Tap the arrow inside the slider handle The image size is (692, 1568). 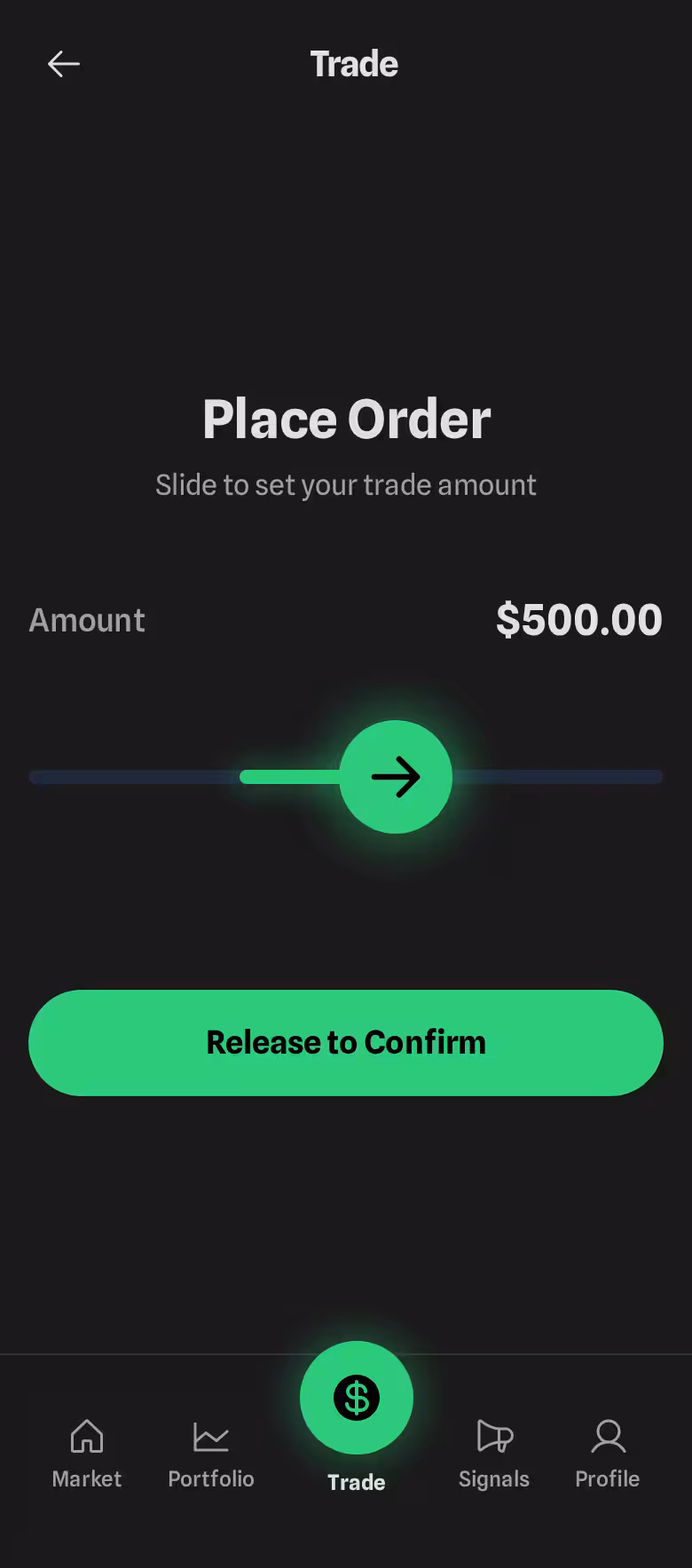397,777
